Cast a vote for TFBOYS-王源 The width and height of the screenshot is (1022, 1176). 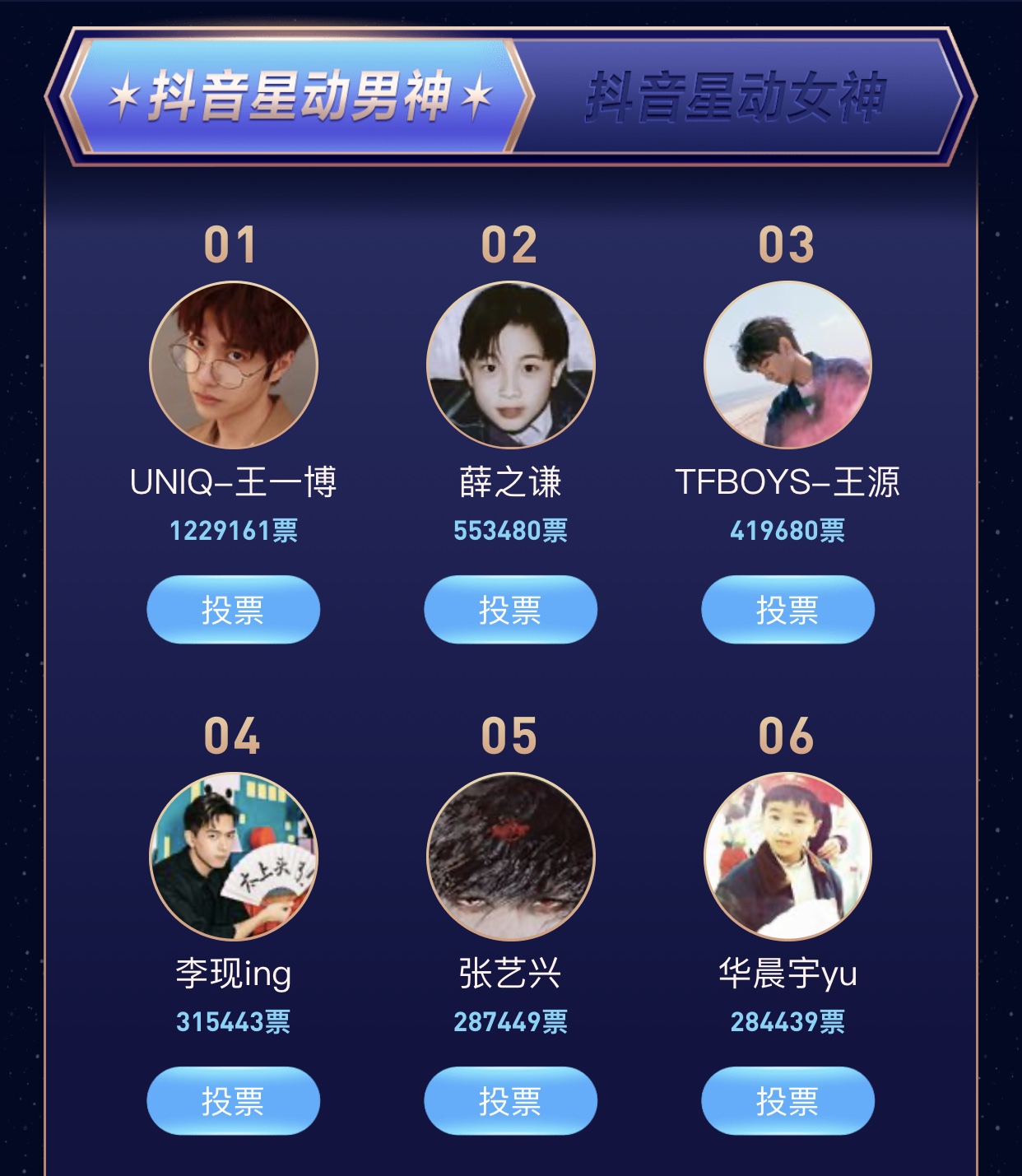point(787,610)
